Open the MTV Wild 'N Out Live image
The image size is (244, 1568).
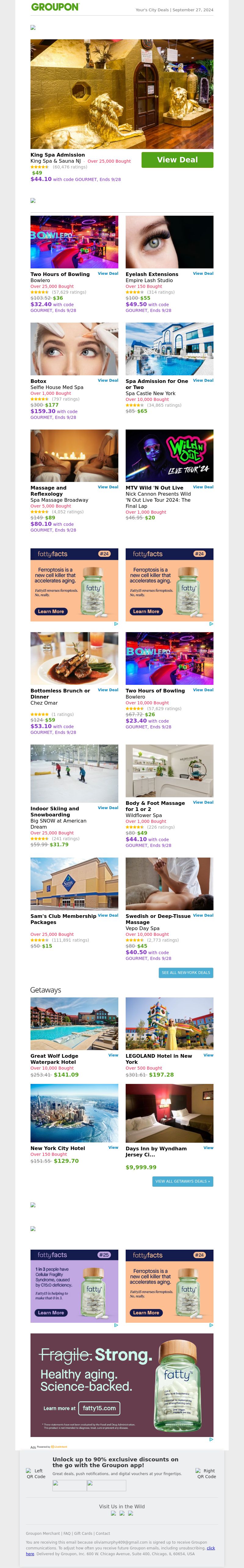click(170, 455)
